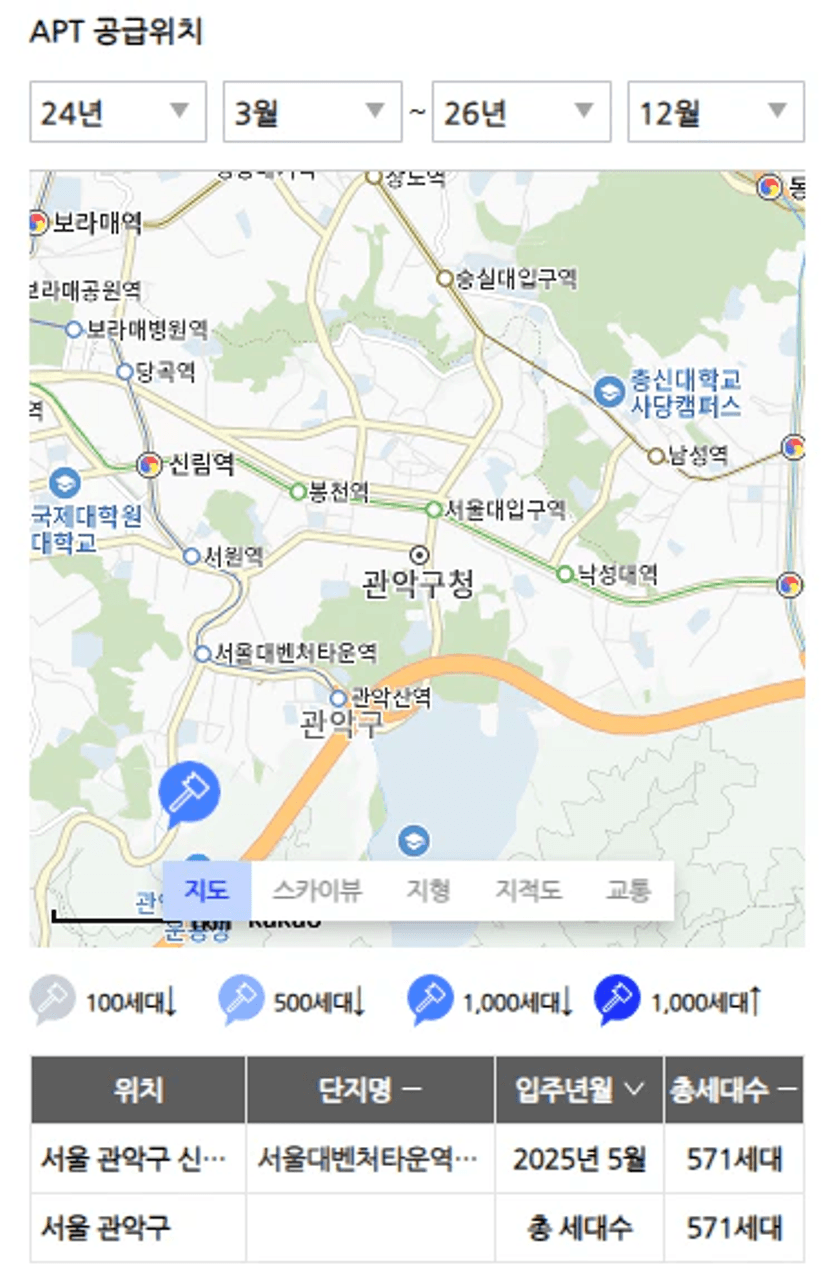The width and height of the screenshot is (827, 1274).
Task: Open the start year dropdown showing 24년
Action: [117, 112]
